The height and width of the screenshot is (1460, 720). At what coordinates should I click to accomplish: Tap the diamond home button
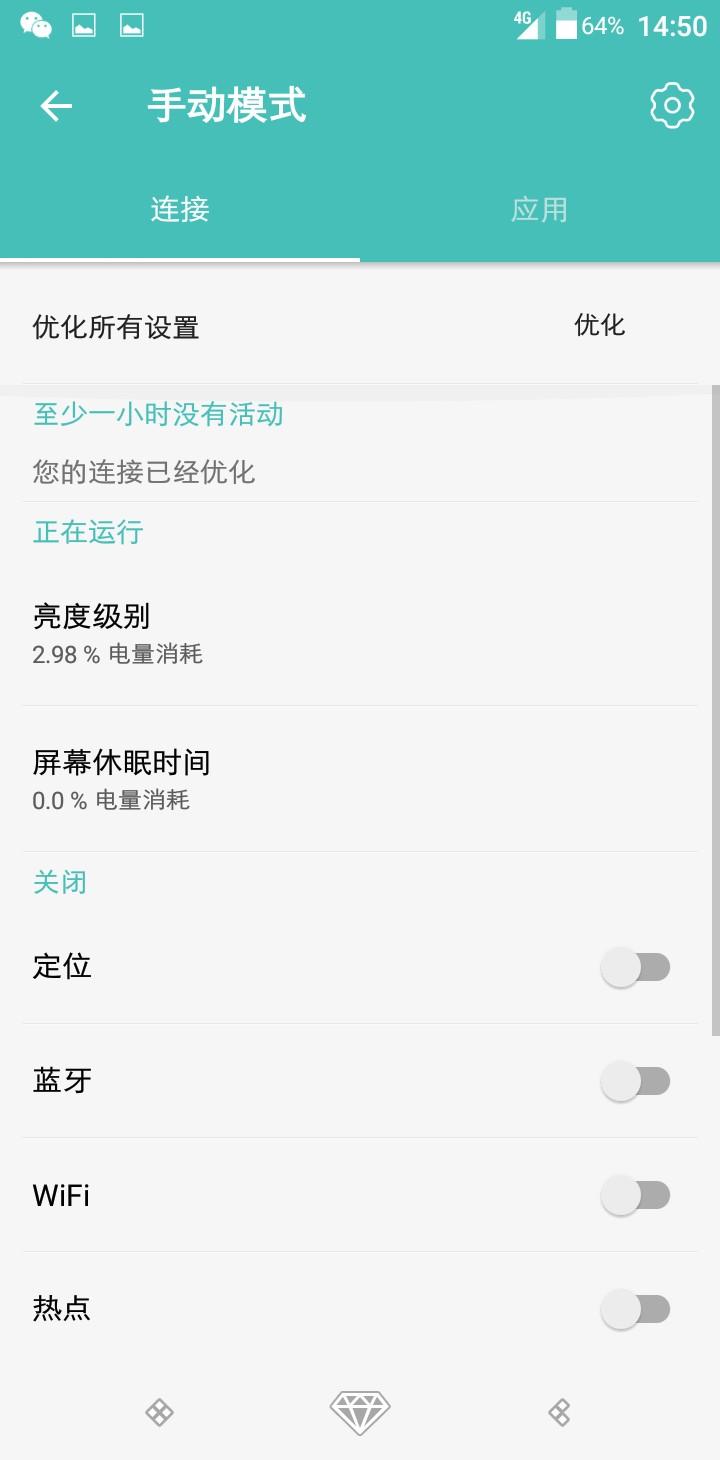pyautogui.click(x=360, y=1412)
